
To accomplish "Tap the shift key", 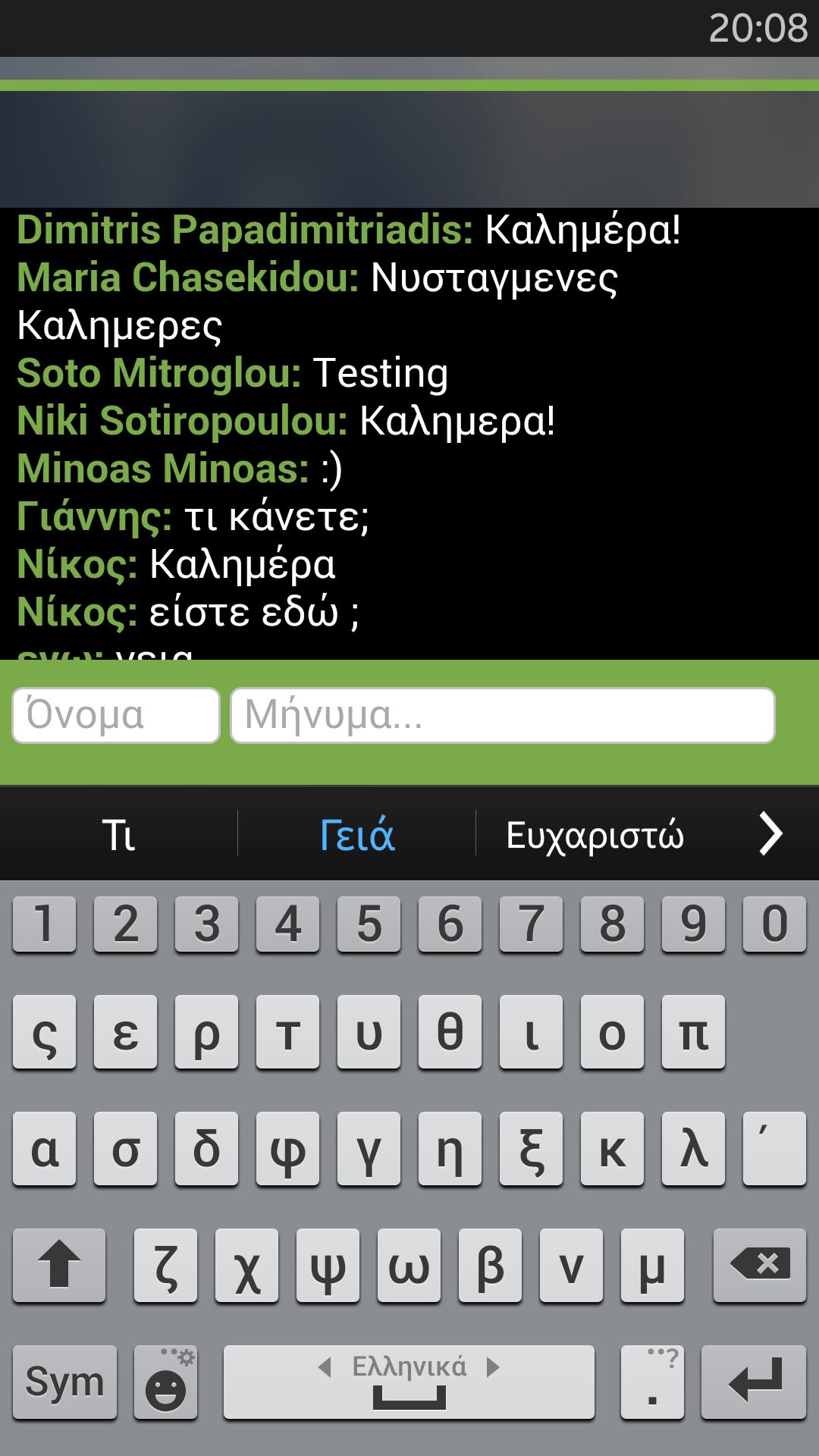I will pyautogui.click(x=59, y=1265).
